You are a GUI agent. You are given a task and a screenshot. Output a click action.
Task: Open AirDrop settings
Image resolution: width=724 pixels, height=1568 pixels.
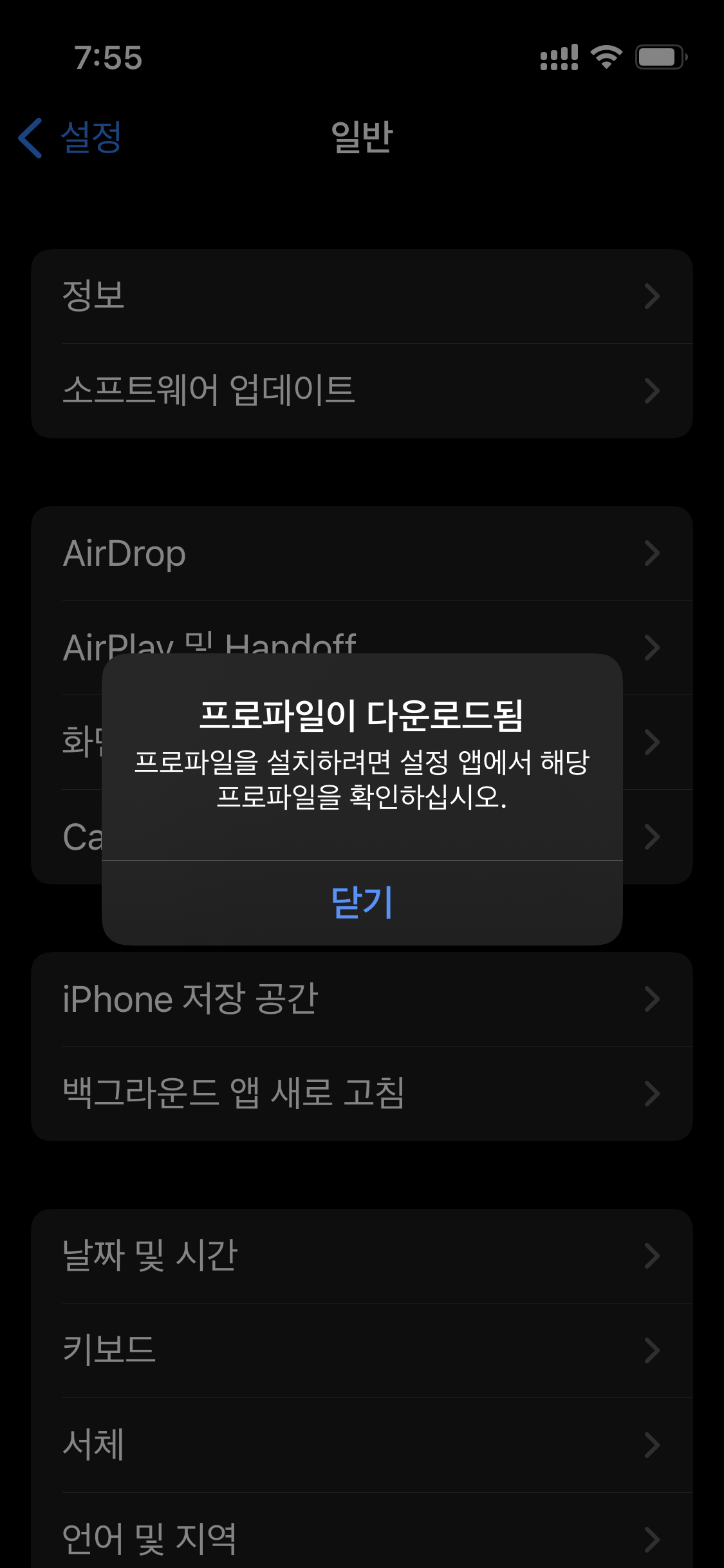[362, 554]
